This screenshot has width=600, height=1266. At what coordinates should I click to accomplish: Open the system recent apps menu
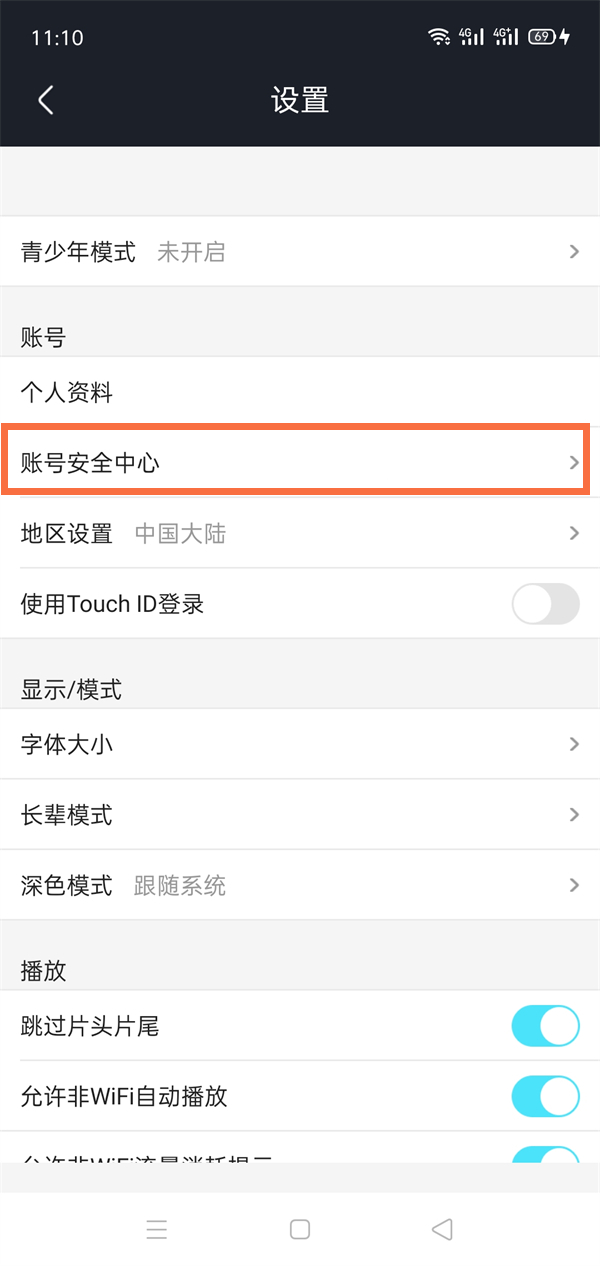[x=157, y=1229]
